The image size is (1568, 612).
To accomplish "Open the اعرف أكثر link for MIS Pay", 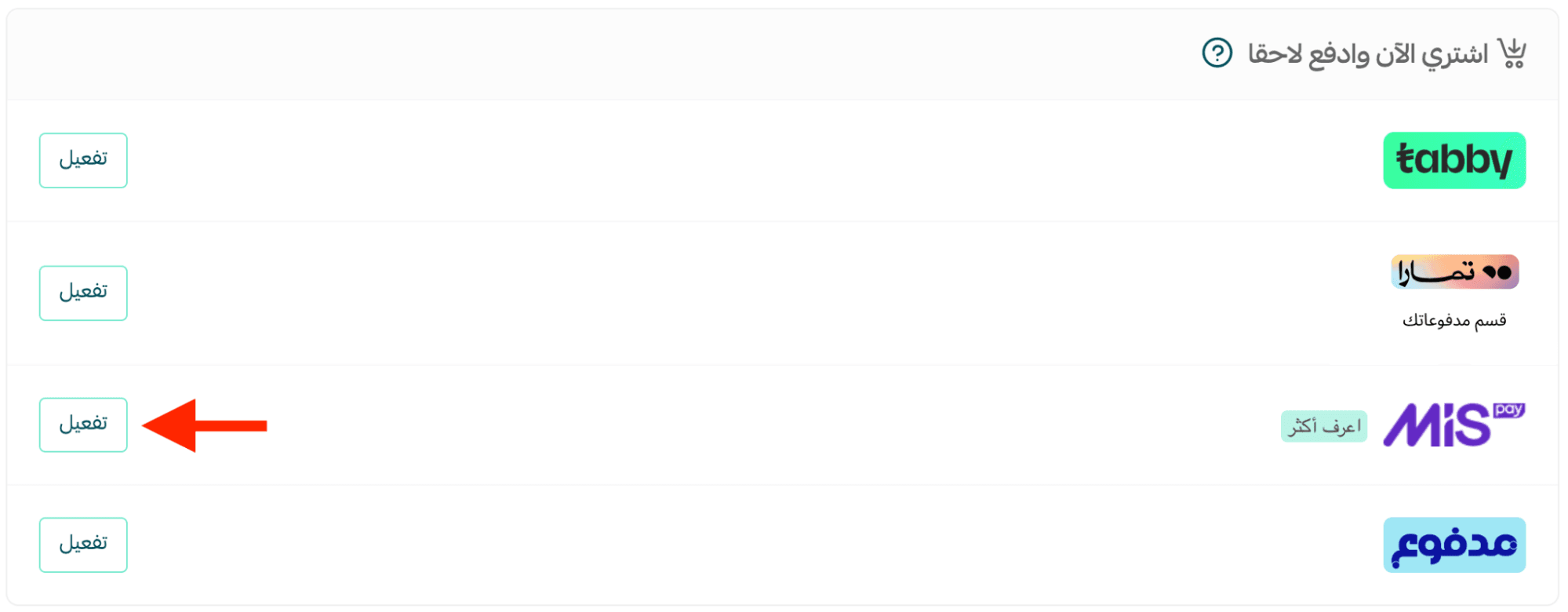I will coord(1323,427).
